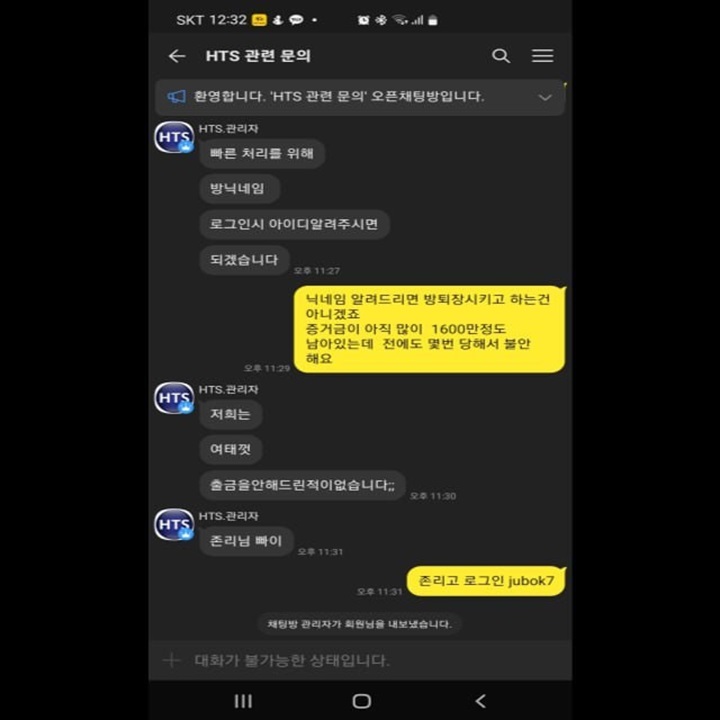Expand the welcome notice banner
720x720 pixels.
[545, 97]
